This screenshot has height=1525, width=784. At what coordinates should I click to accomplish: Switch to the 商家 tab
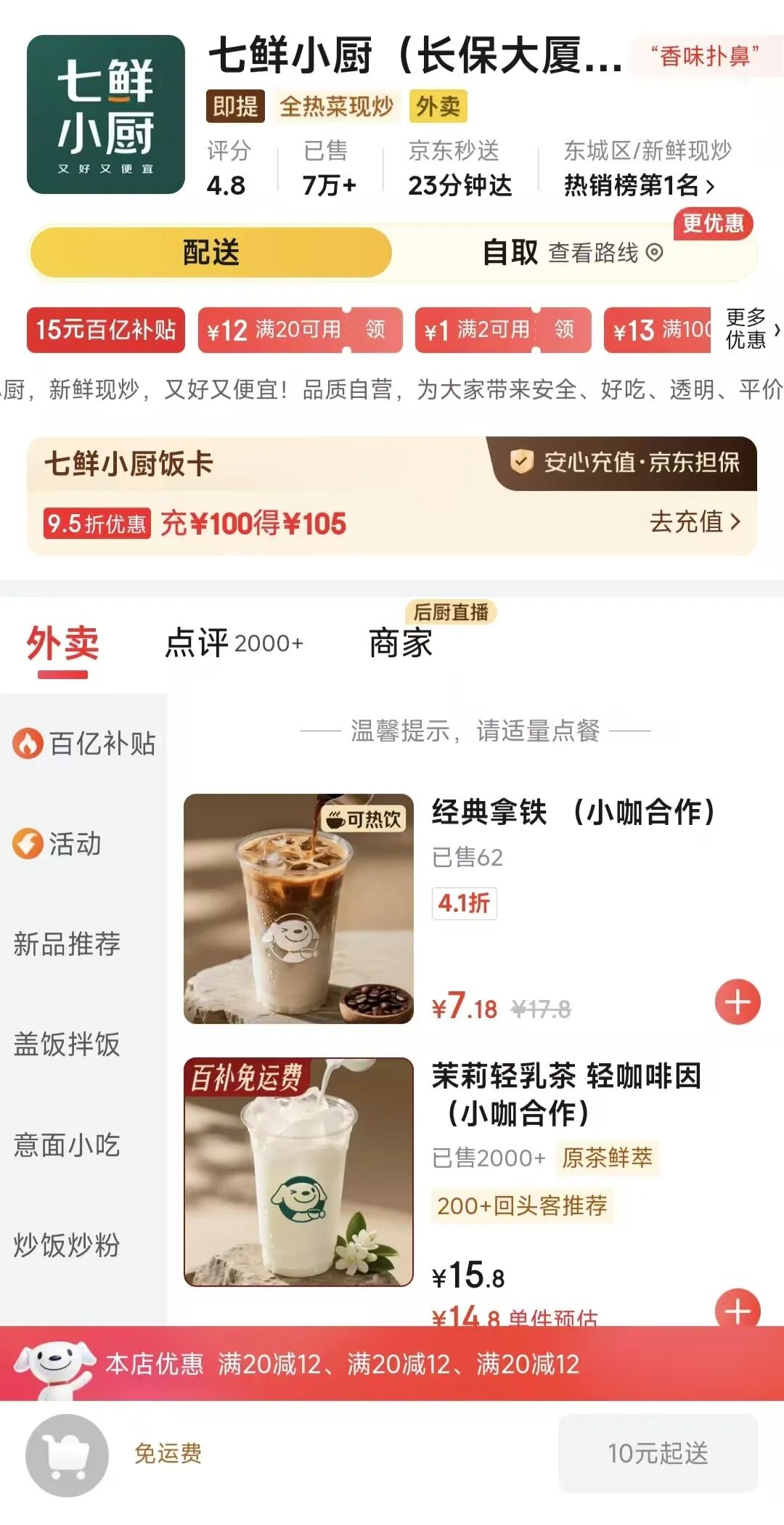click(x=401, y=643)
